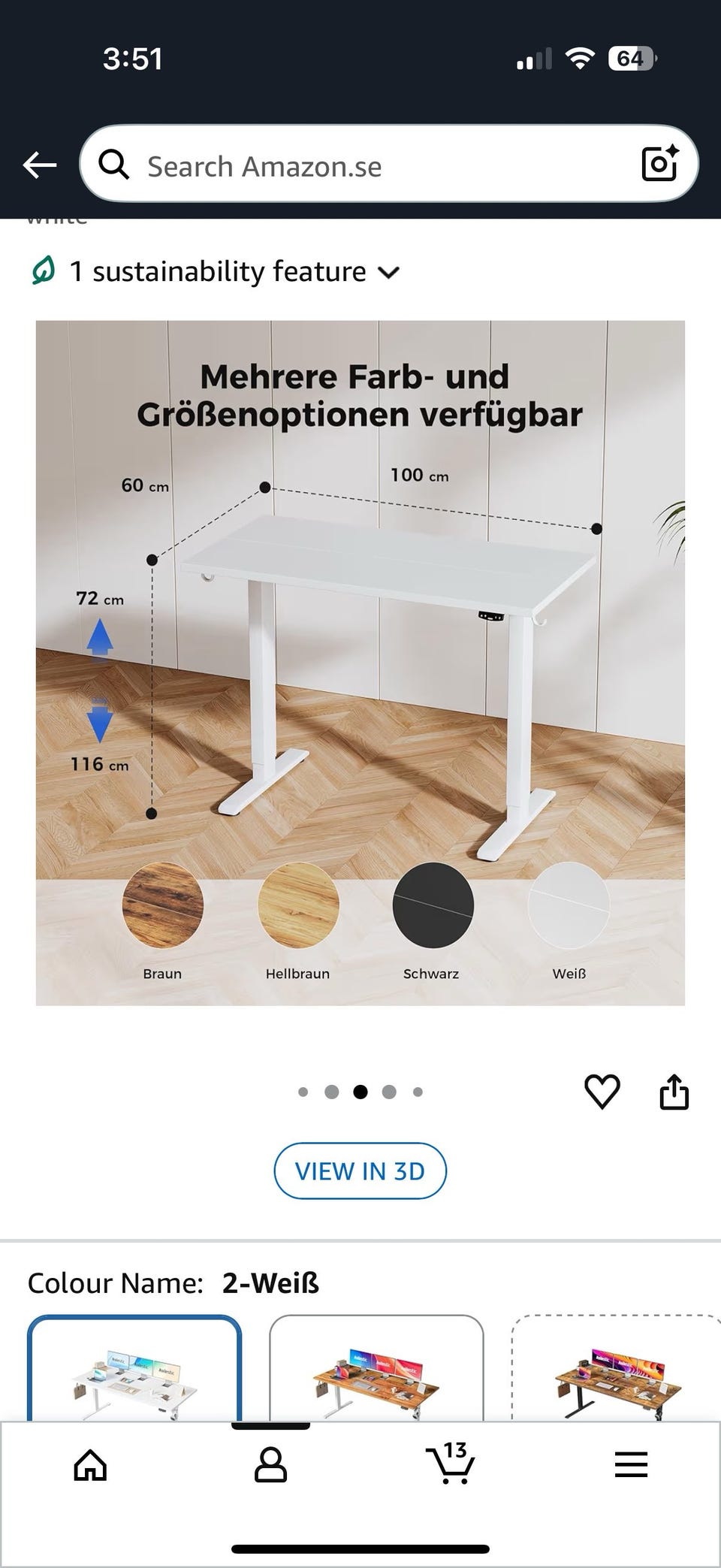Switch to the third carousel image dot
Image resolution: width=721 pixels, height=1568 pixels.
[x=360, y=1092]
